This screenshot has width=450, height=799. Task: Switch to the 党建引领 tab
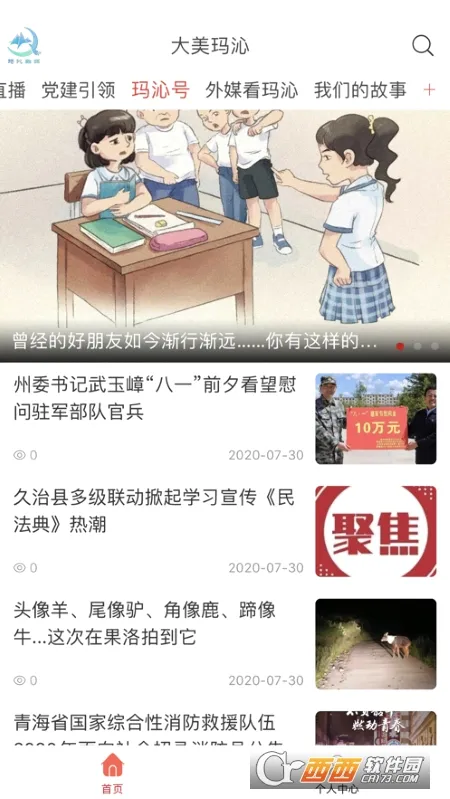coord(78,90)
